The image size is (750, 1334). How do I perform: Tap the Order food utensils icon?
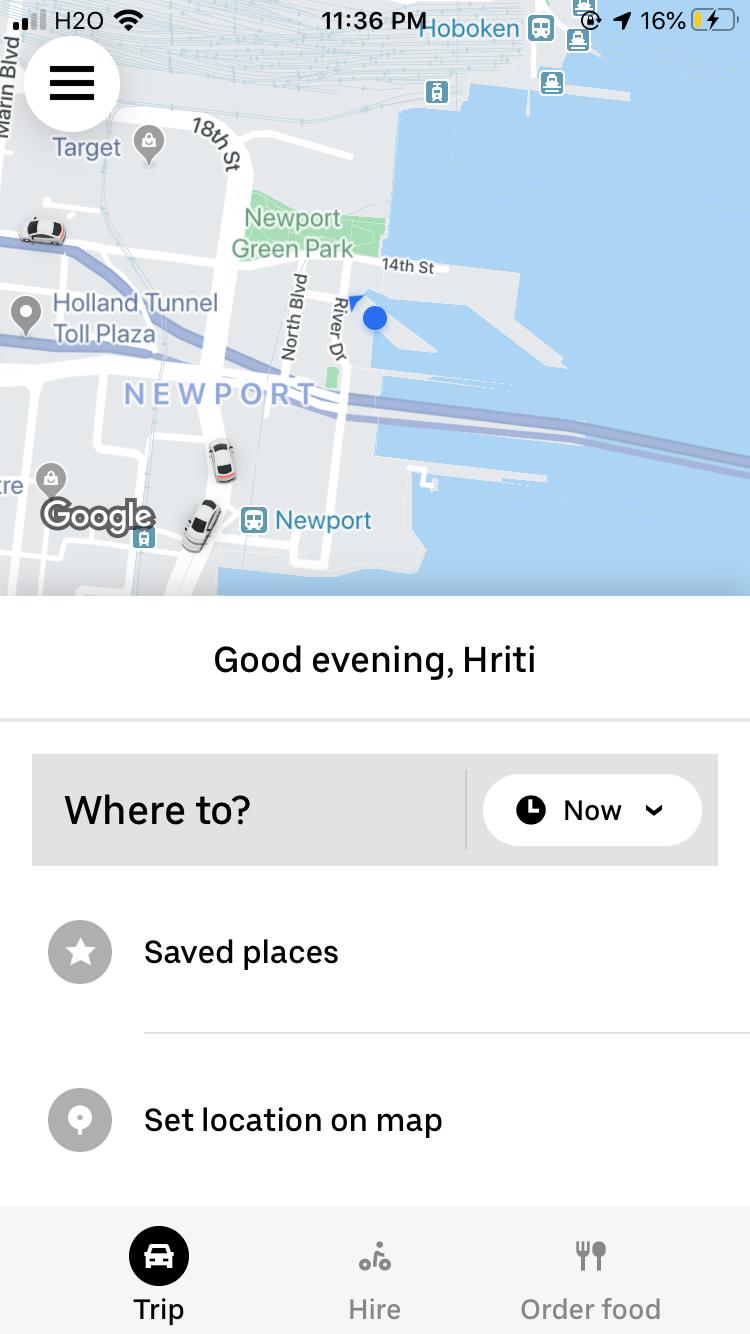pos(590,1256)
